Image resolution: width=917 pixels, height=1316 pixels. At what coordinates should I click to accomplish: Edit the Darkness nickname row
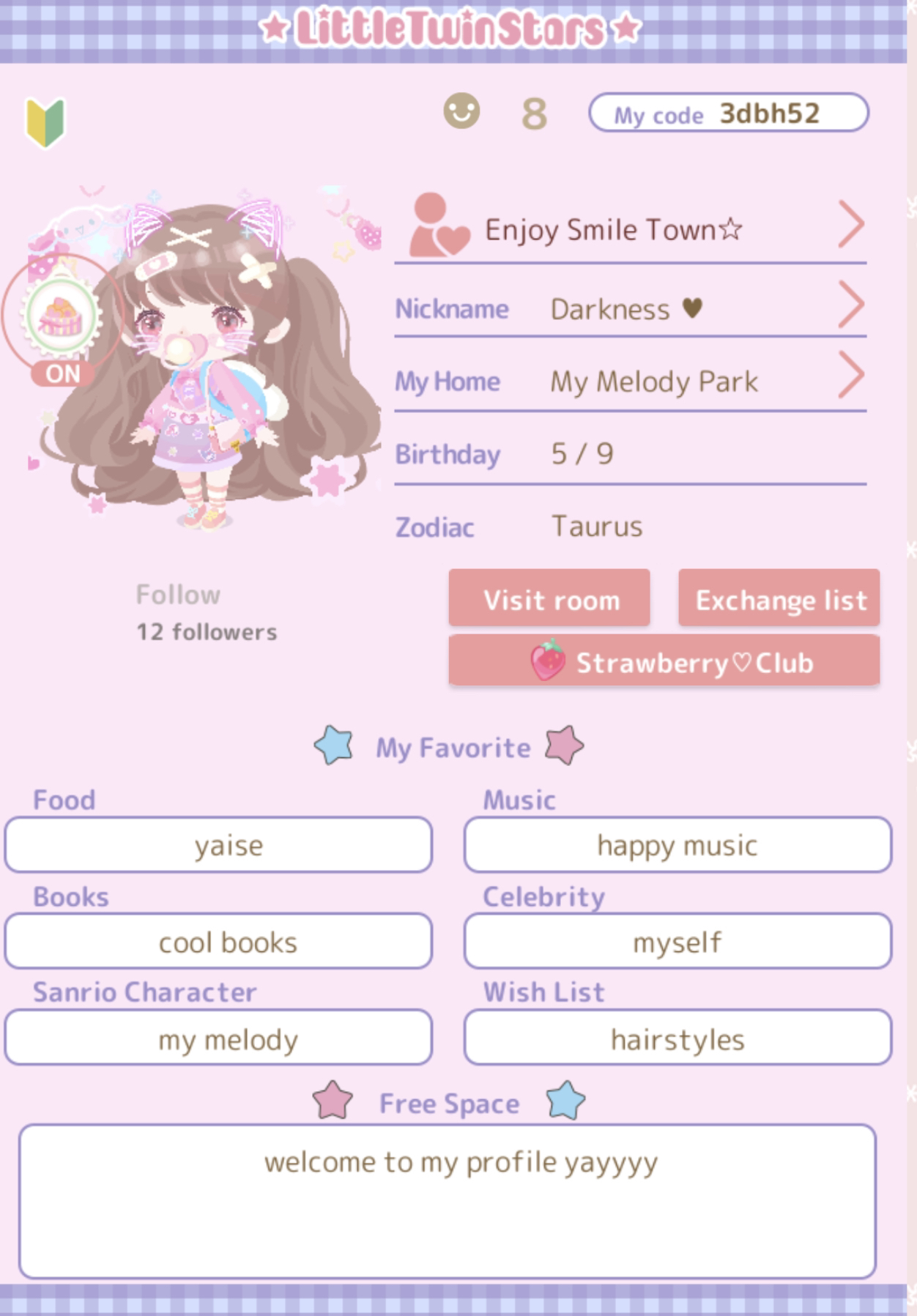coord(630,308)
